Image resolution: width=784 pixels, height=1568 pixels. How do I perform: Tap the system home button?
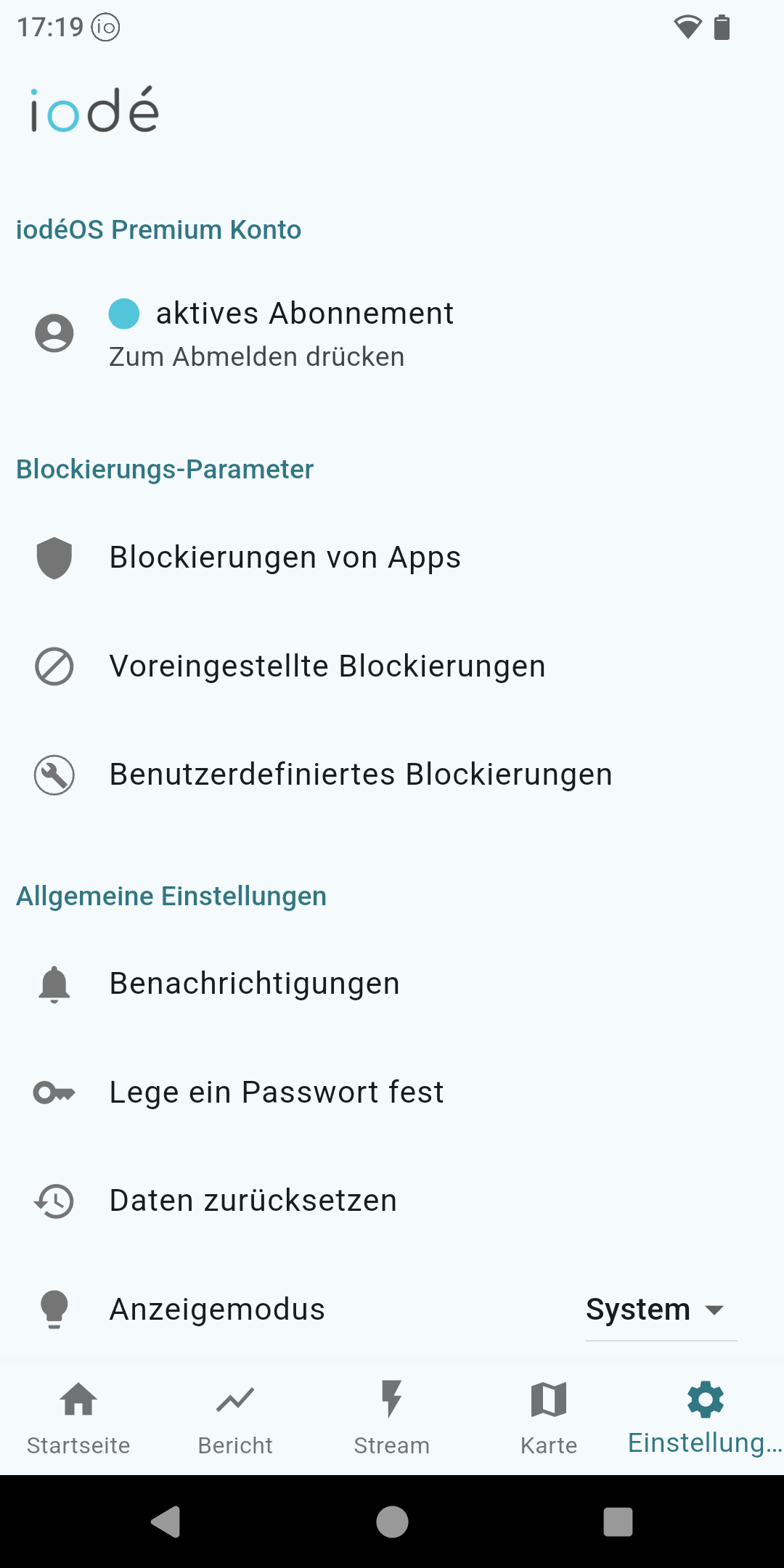392,1522
